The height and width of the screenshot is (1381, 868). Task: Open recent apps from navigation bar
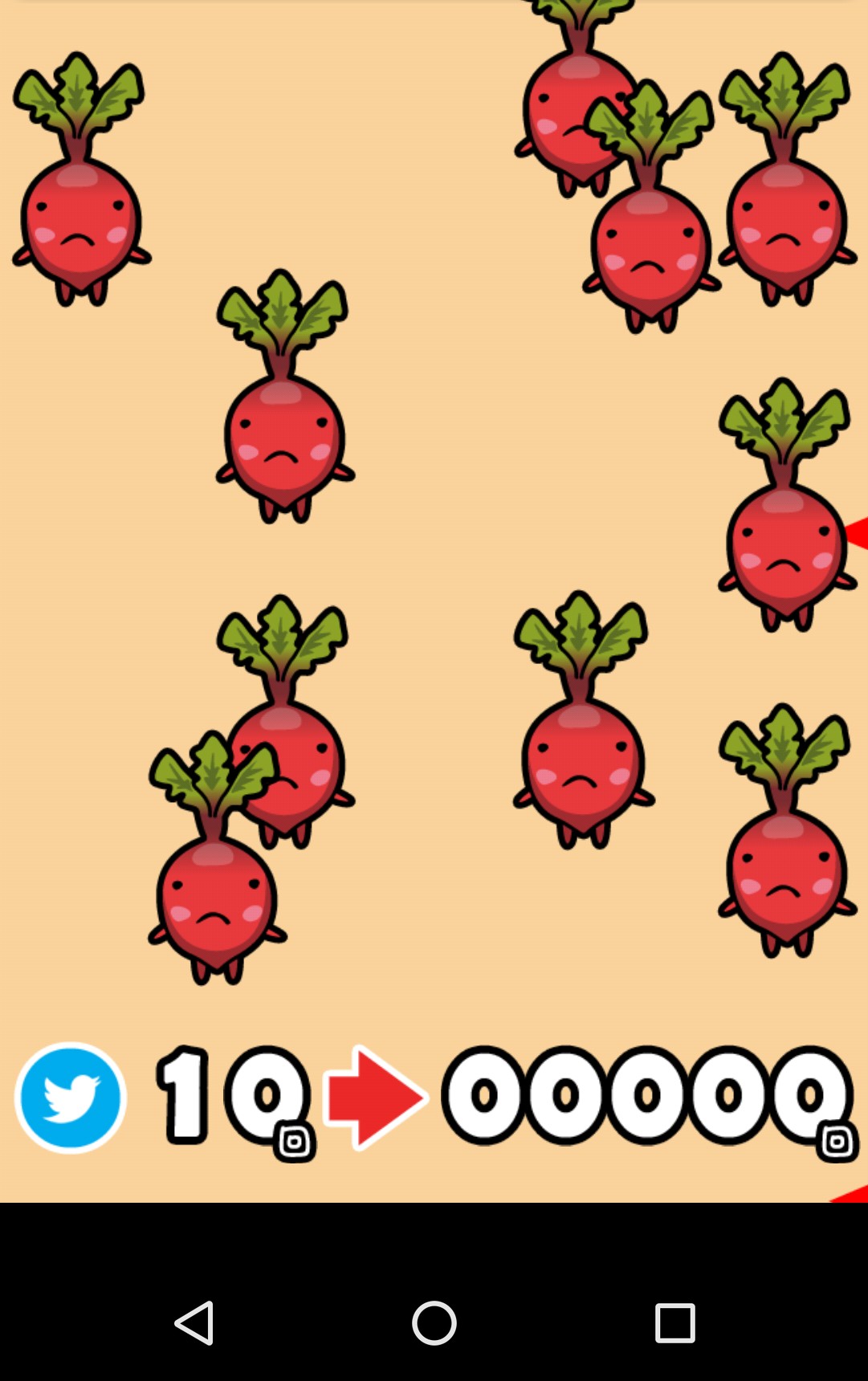click(x=674, y=1322)
